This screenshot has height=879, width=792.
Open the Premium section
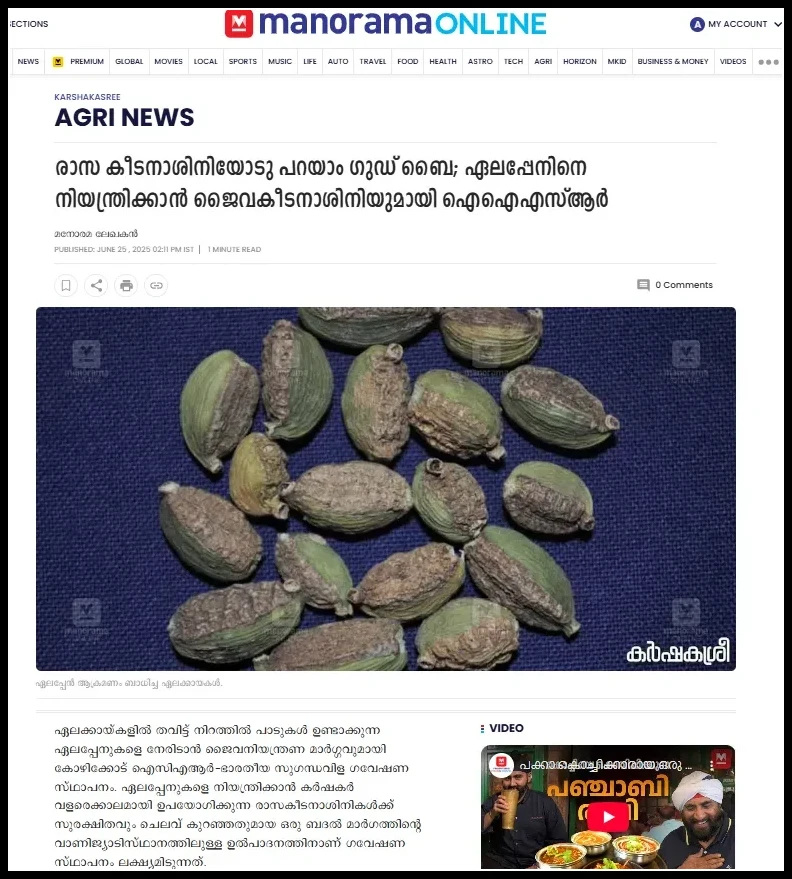(x=79, y=62)
